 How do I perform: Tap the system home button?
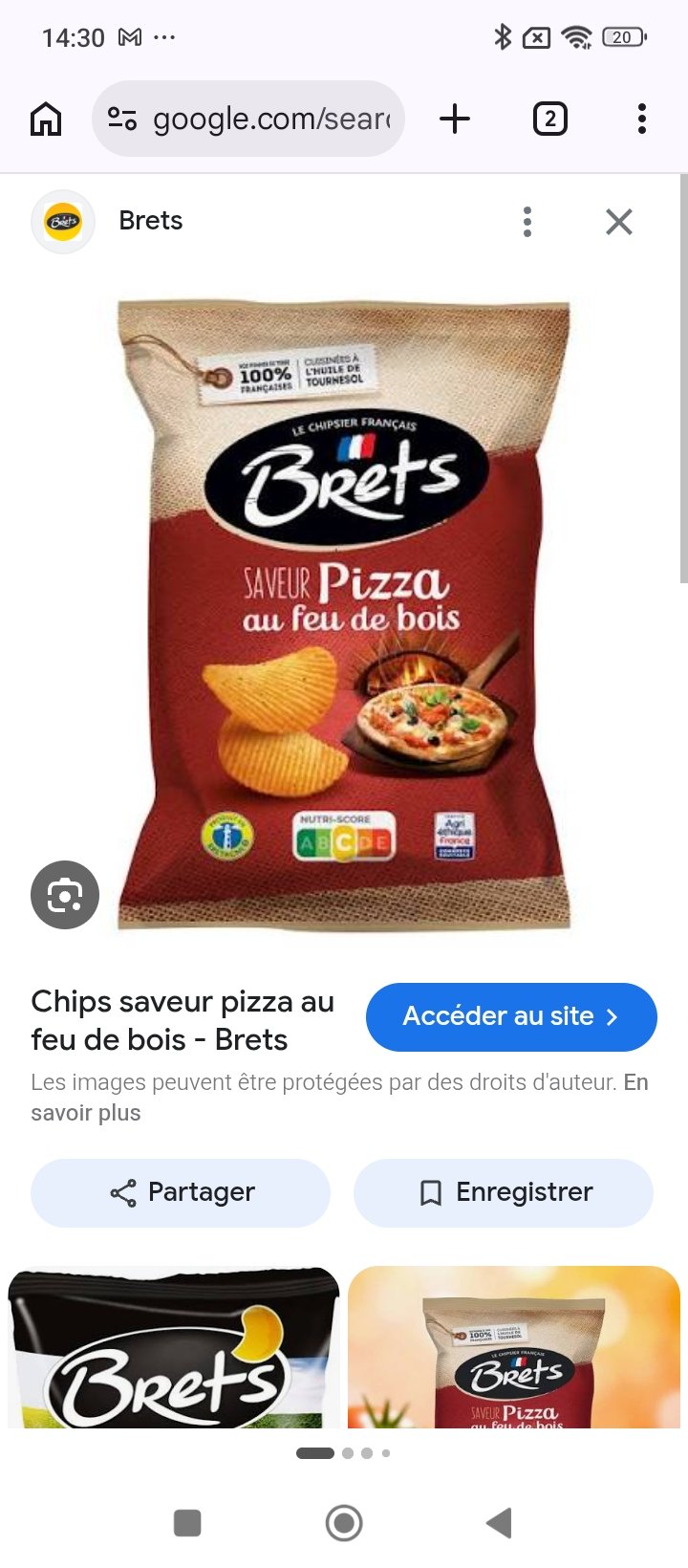[x=344, y=1522]
